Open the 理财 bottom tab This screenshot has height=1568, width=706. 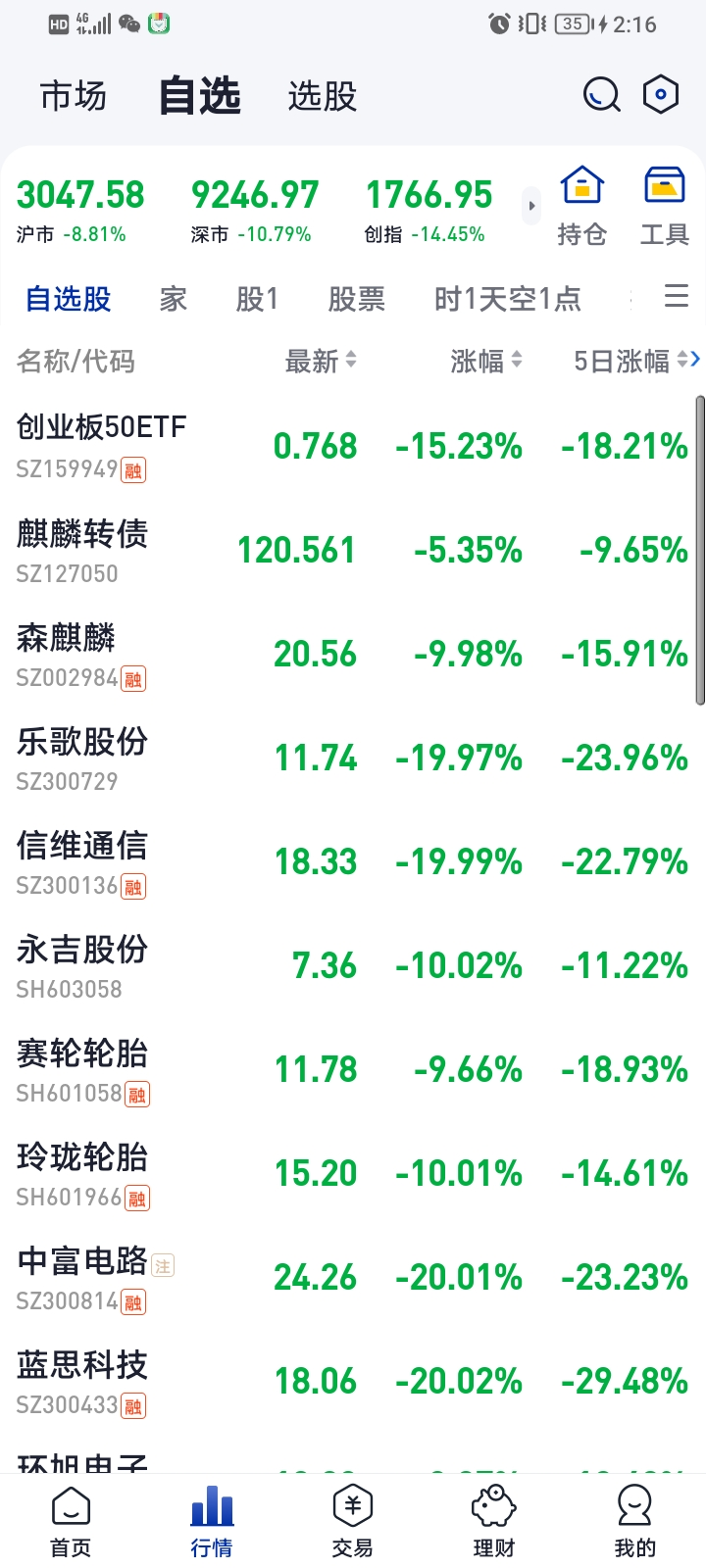click(493, 1522)
